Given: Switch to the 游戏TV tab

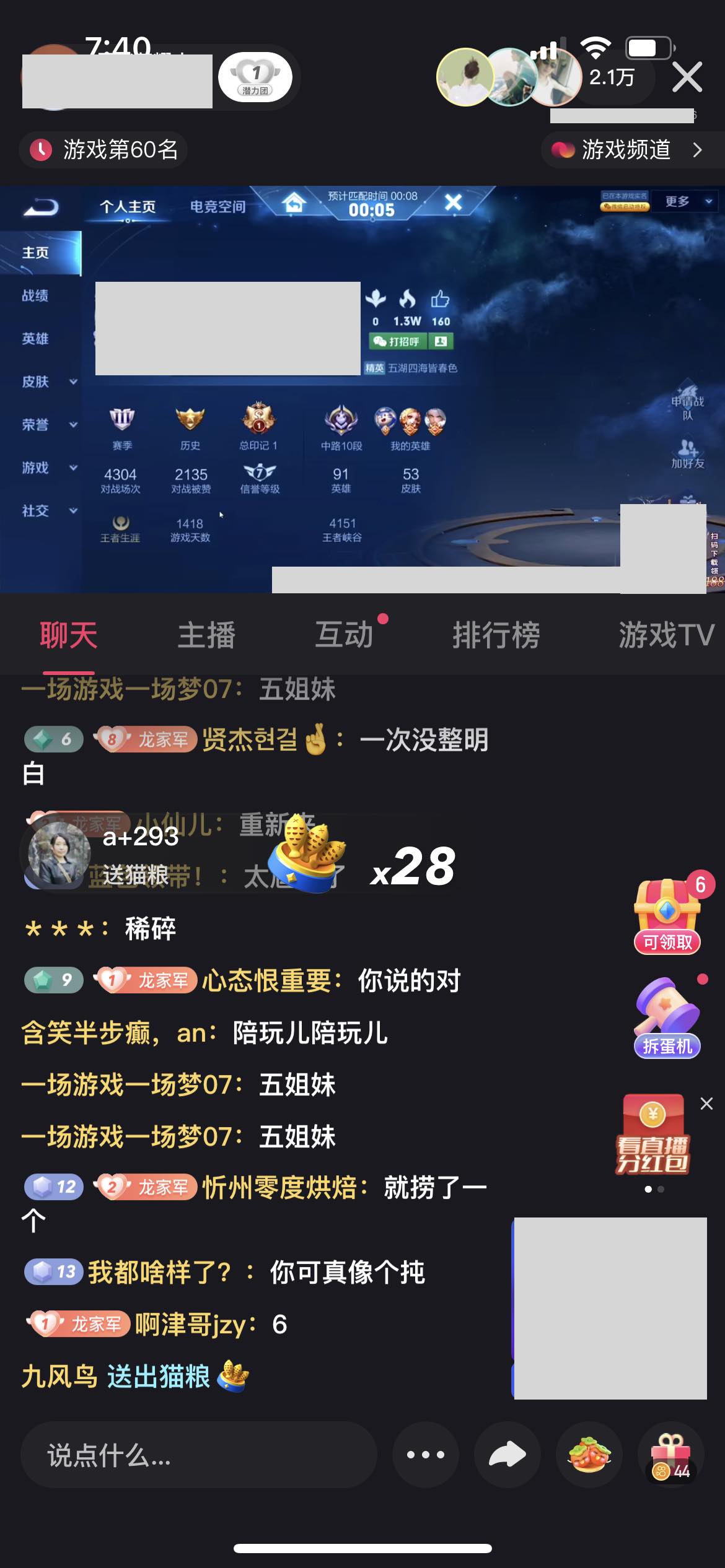Looking at the screenshot, I should 666,635.
